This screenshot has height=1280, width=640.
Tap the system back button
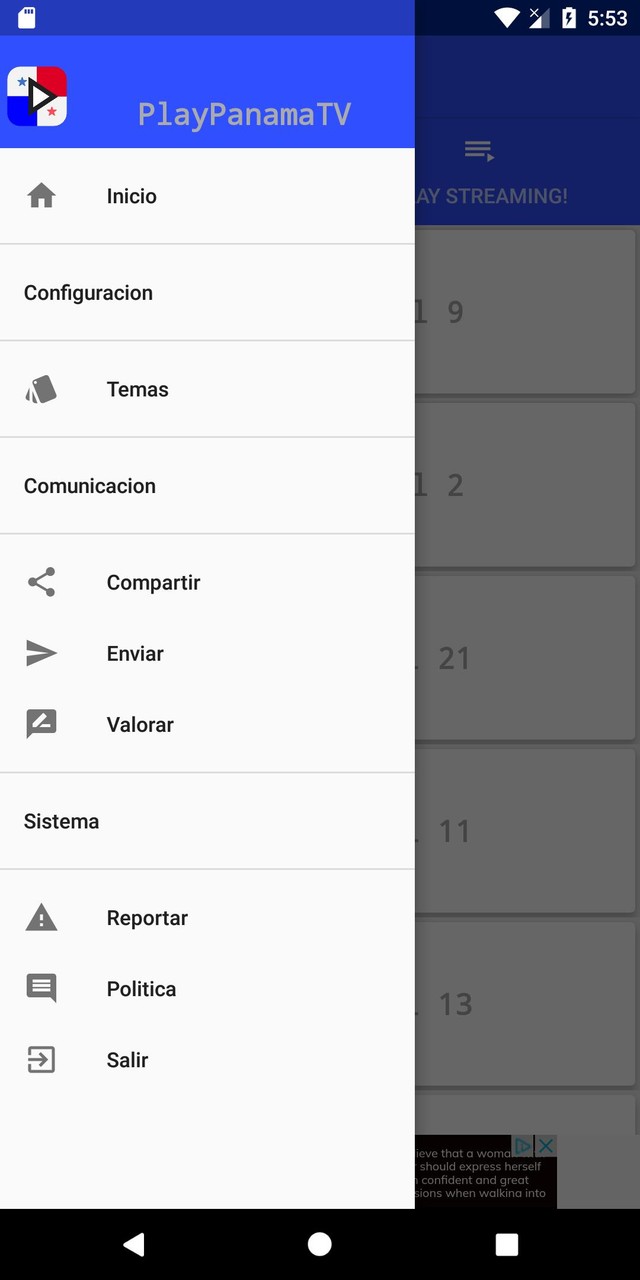point(133,1244)
